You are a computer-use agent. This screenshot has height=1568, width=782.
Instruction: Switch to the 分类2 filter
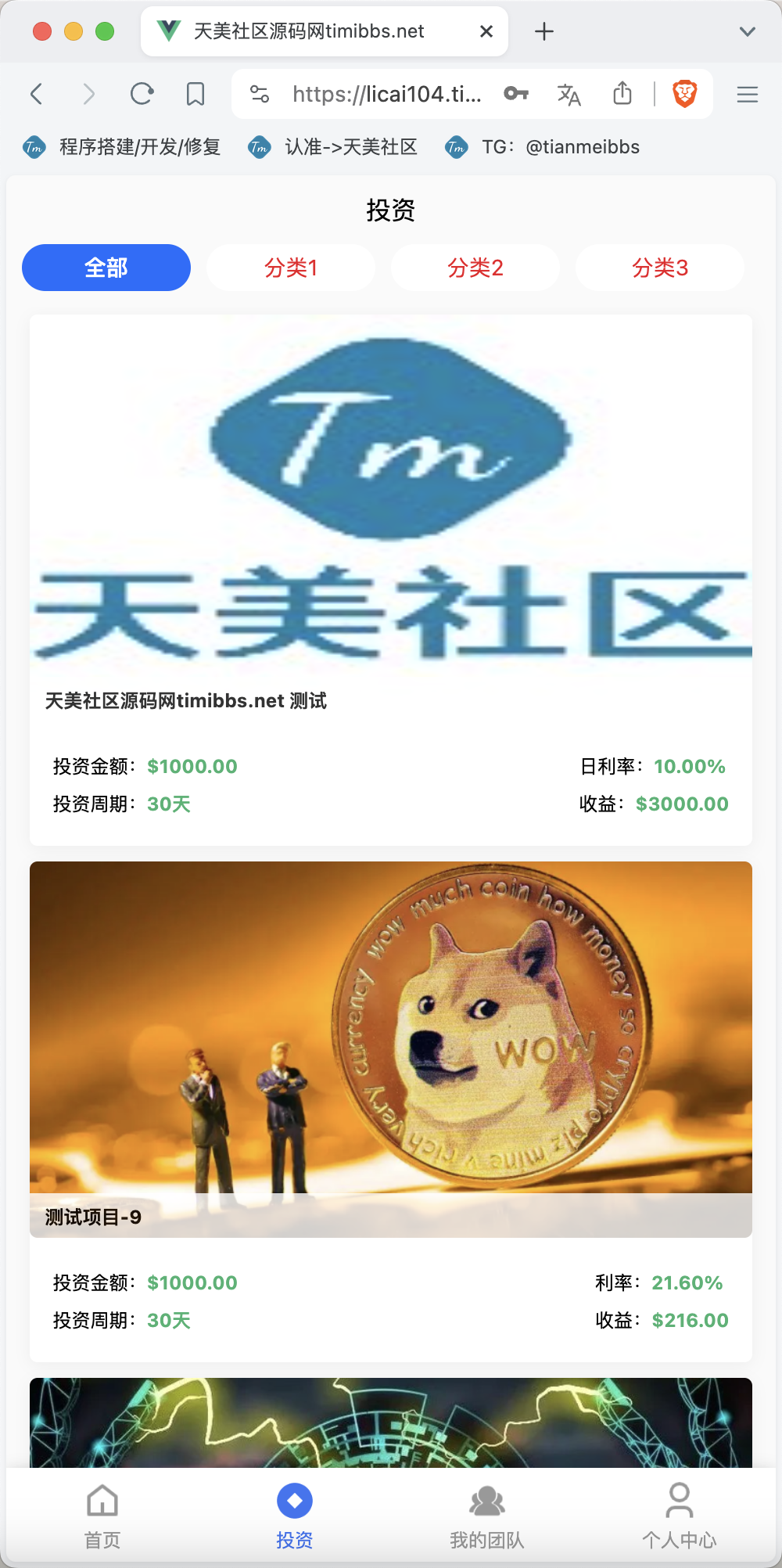[x=475, y=268]
